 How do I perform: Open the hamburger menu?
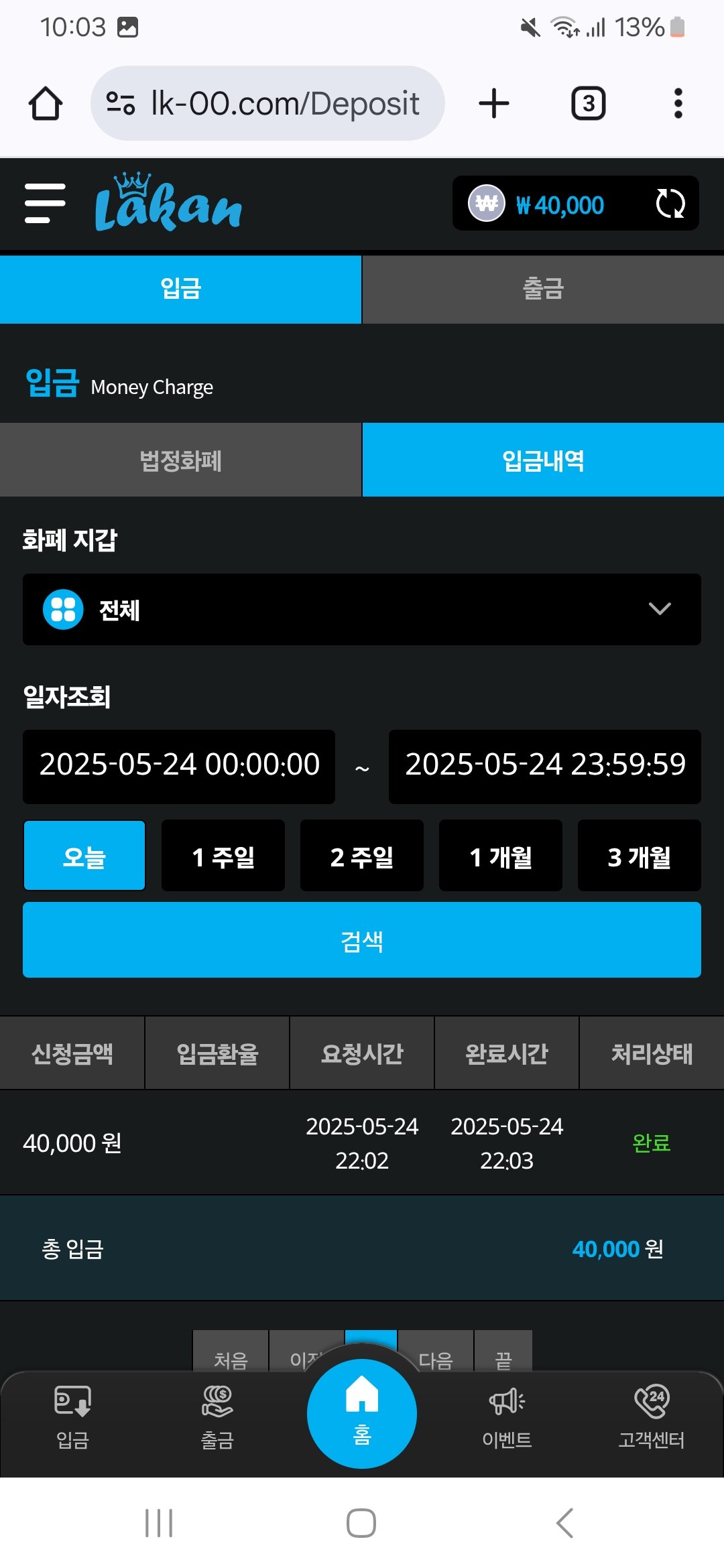45,203
